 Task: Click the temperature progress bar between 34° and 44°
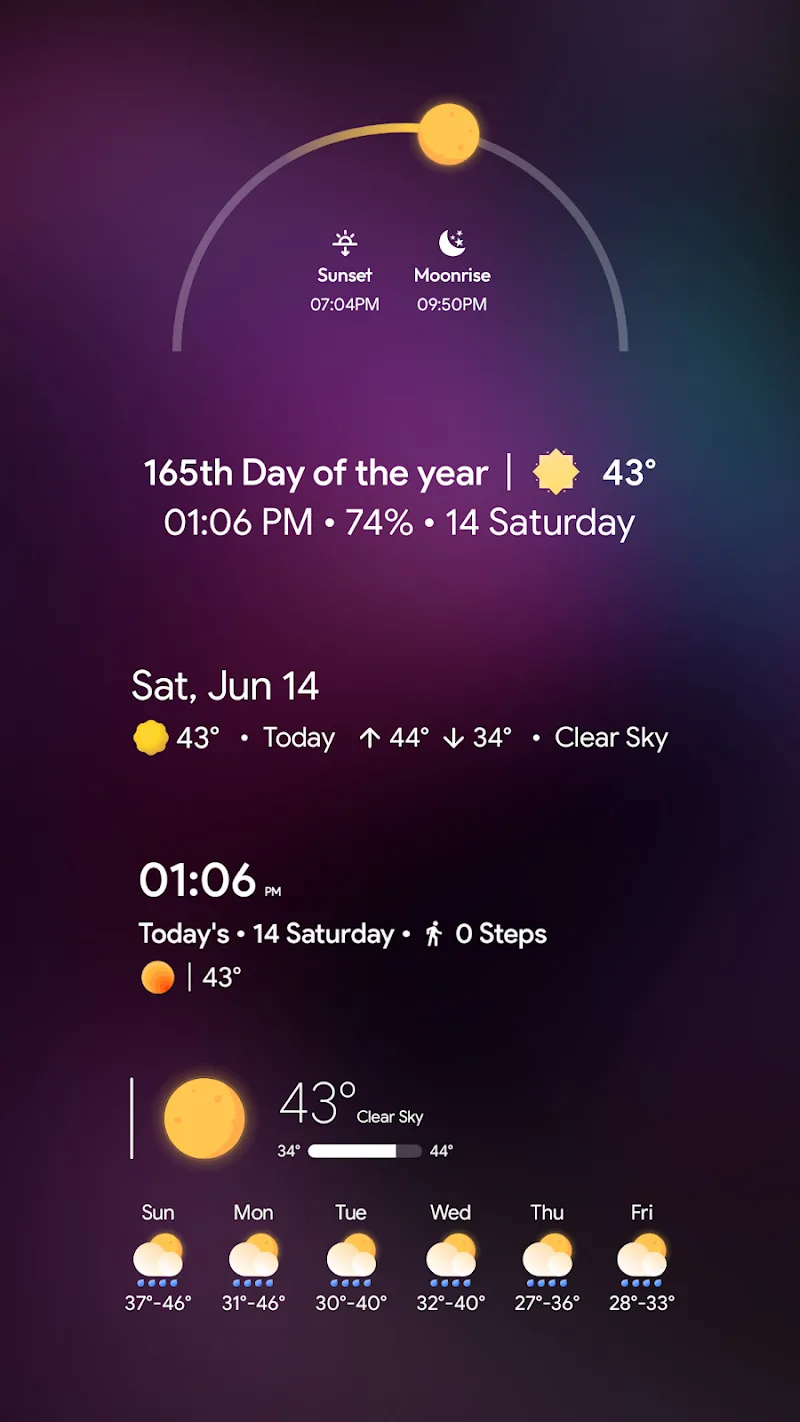pos(362,1150)
